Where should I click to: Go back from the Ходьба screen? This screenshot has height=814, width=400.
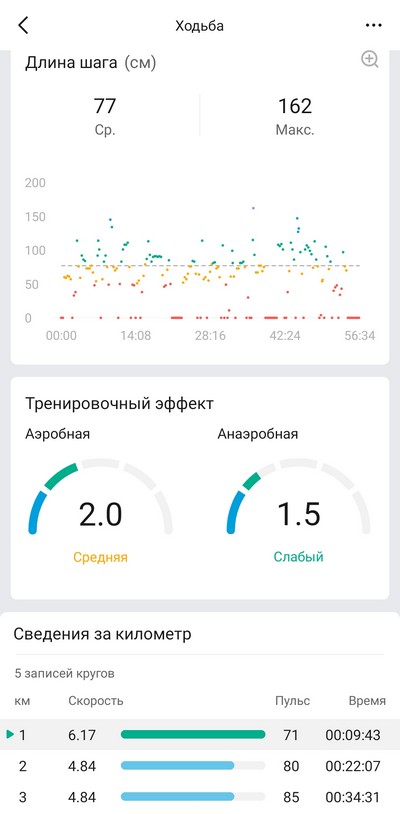click(x=23, y=25)
